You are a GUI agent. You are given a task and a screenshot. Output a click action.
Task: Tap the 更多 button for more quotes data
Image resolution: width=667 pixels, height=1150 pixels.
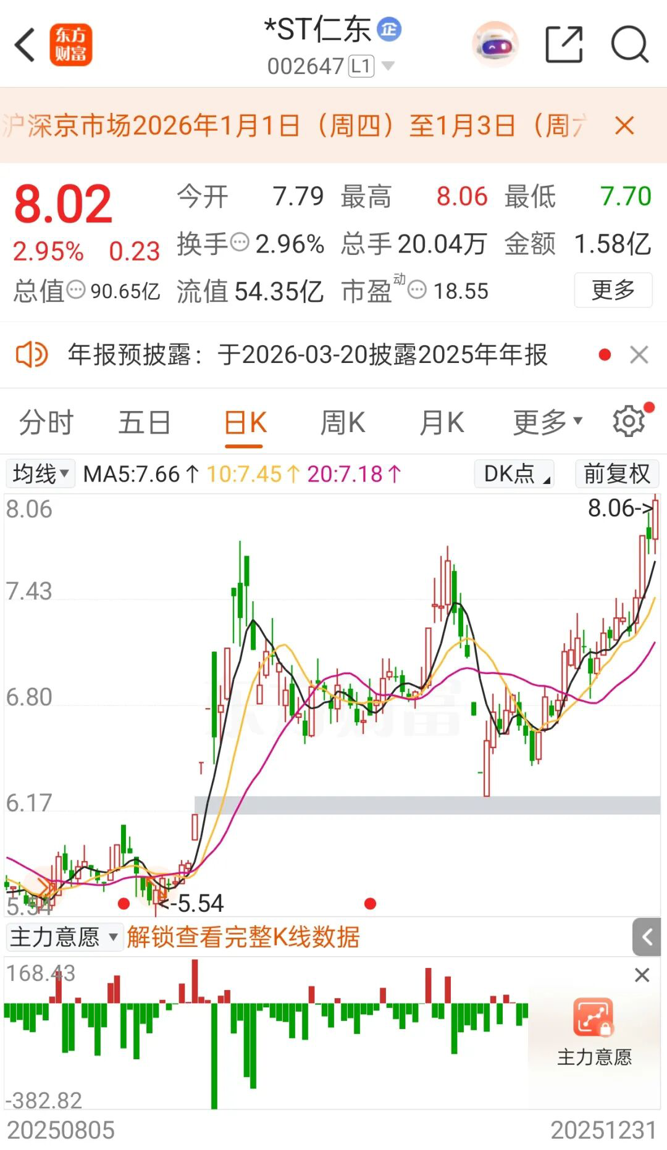click(613, 290)
